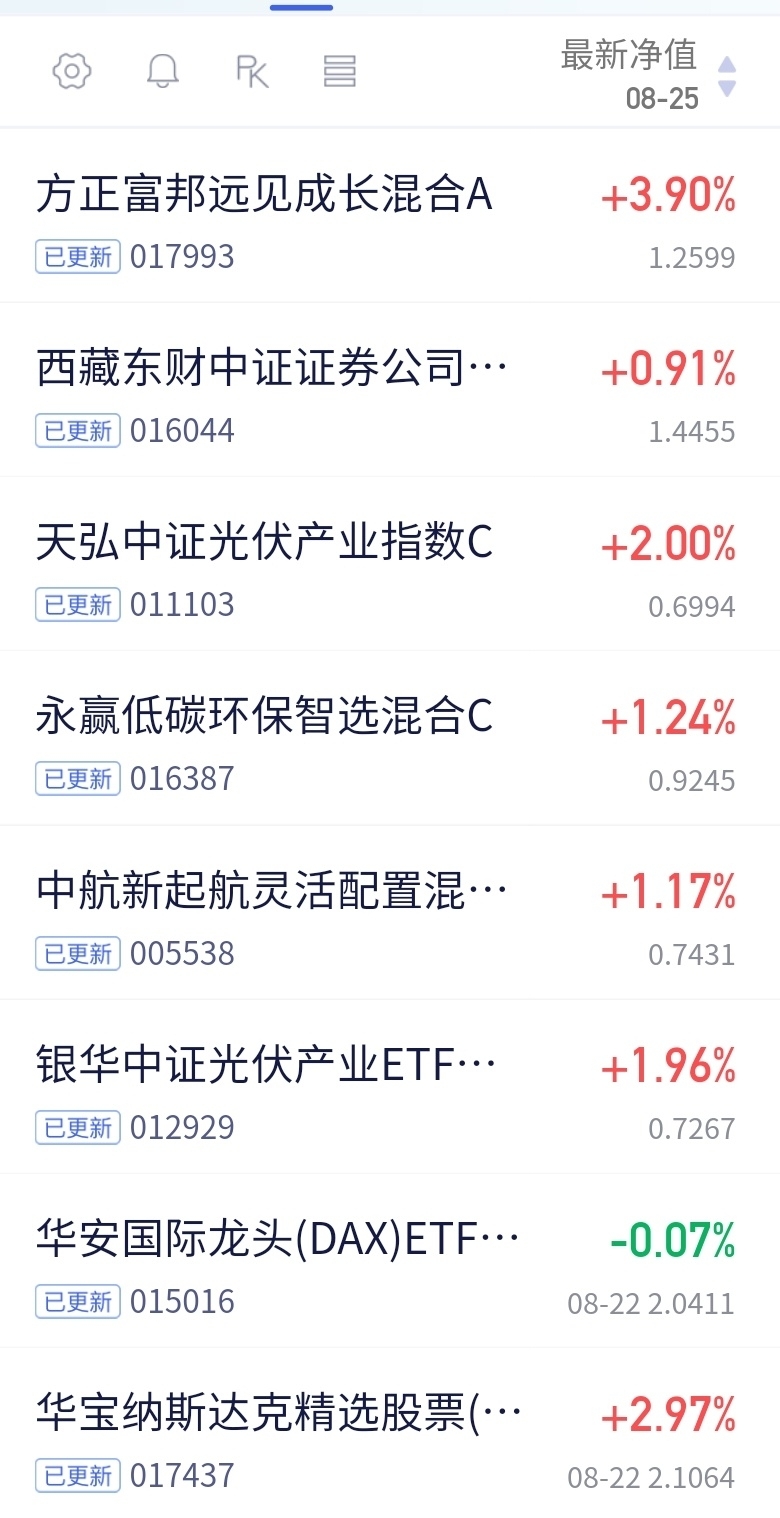Open 华安国际龙头(DAX)ETF fund
The image size is (780, 1518).
click(x=390, y=1260)
